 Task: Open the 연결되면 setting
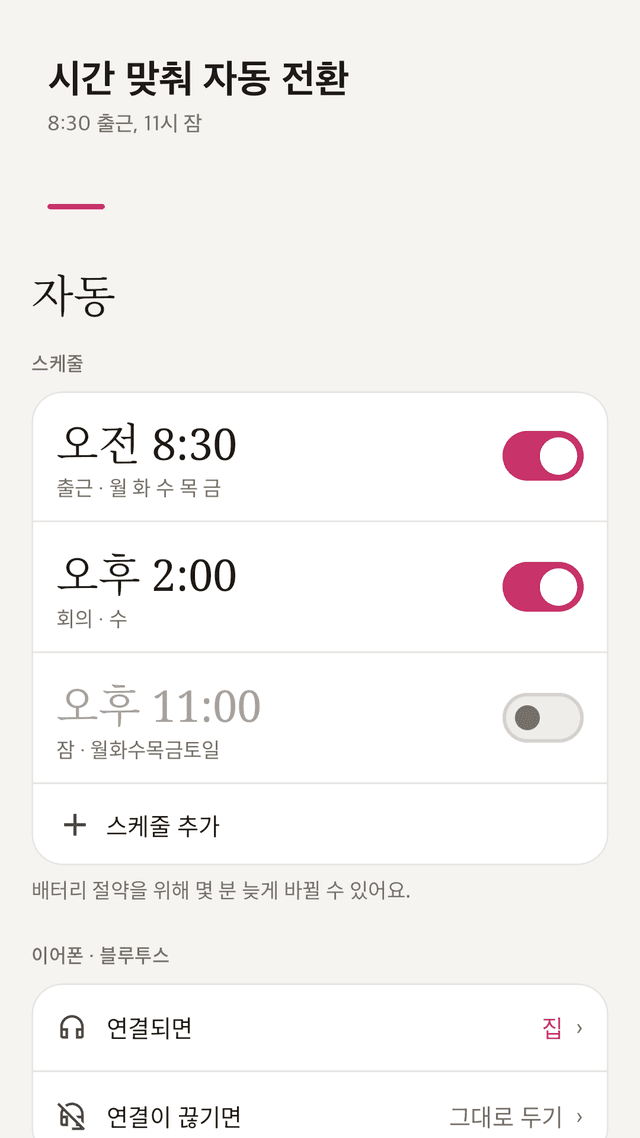pos(320,1028)
